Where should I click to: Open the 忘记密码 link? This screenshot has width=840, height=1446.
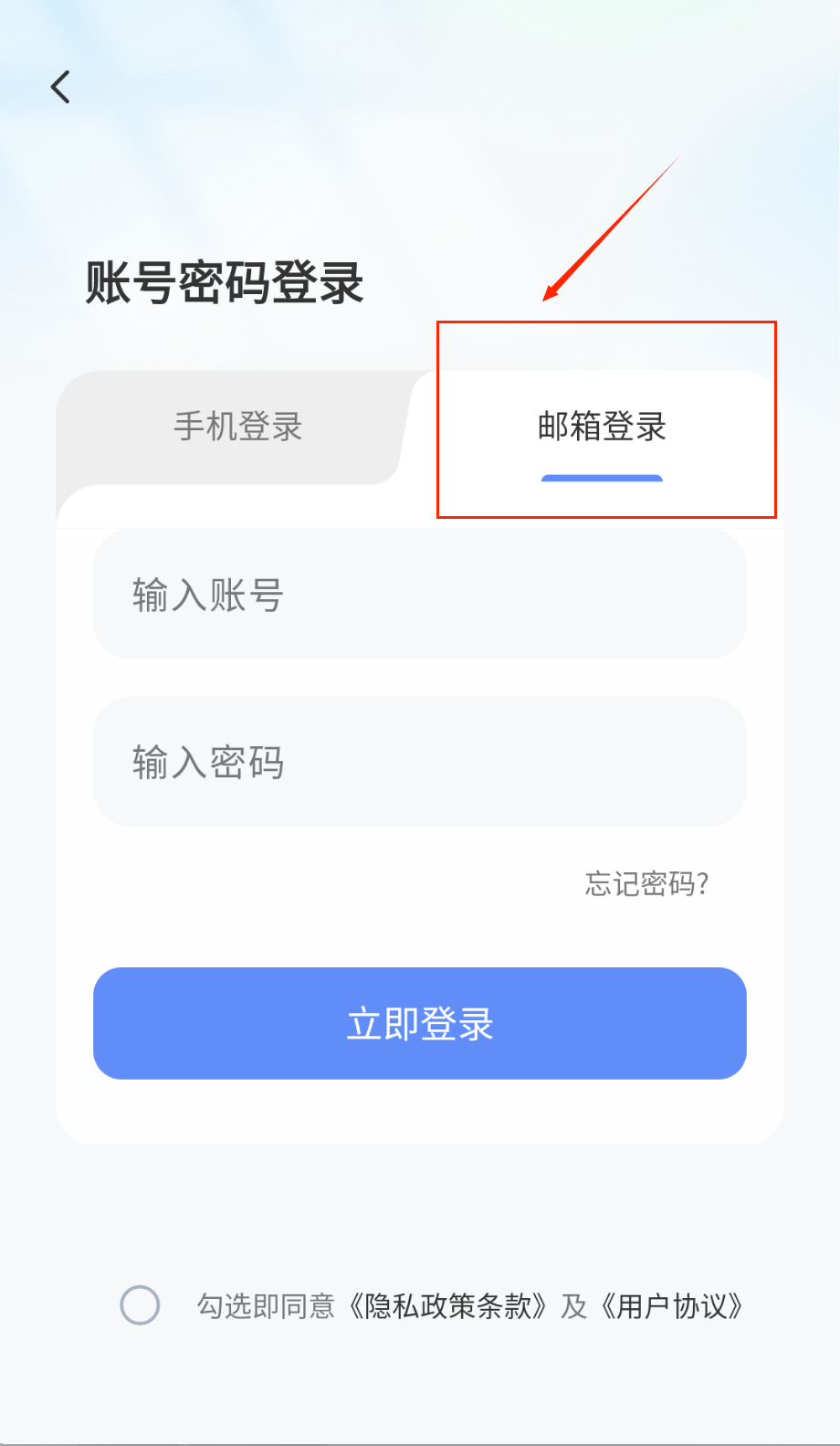click(x=646, y=883)
